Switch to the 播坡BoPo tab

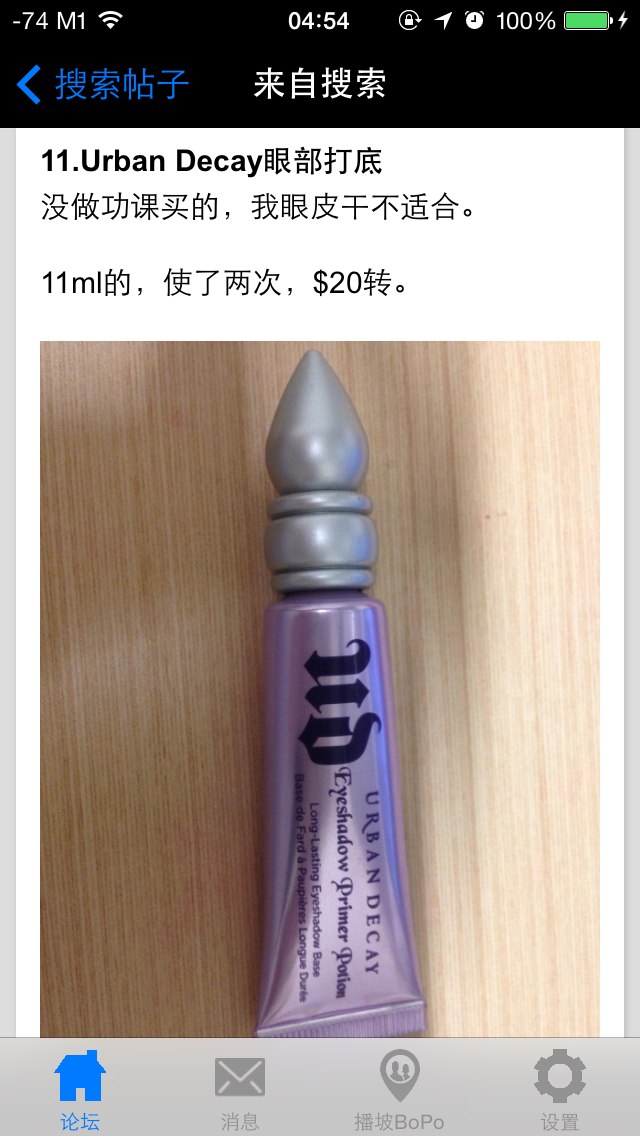(399, 1088)
